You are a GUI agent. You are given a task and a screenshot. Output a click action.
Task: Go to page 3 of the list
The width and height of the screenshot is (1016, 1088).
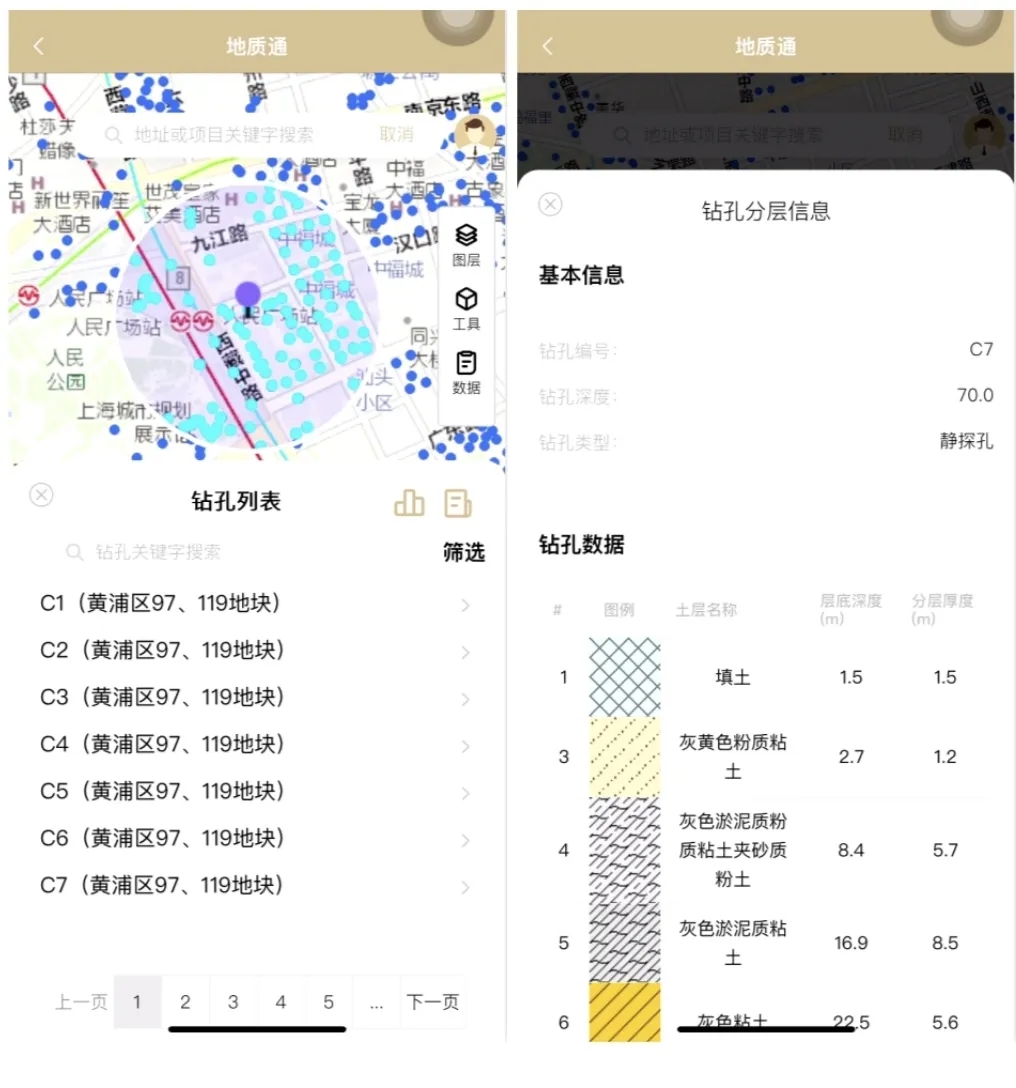point(233,1002)
